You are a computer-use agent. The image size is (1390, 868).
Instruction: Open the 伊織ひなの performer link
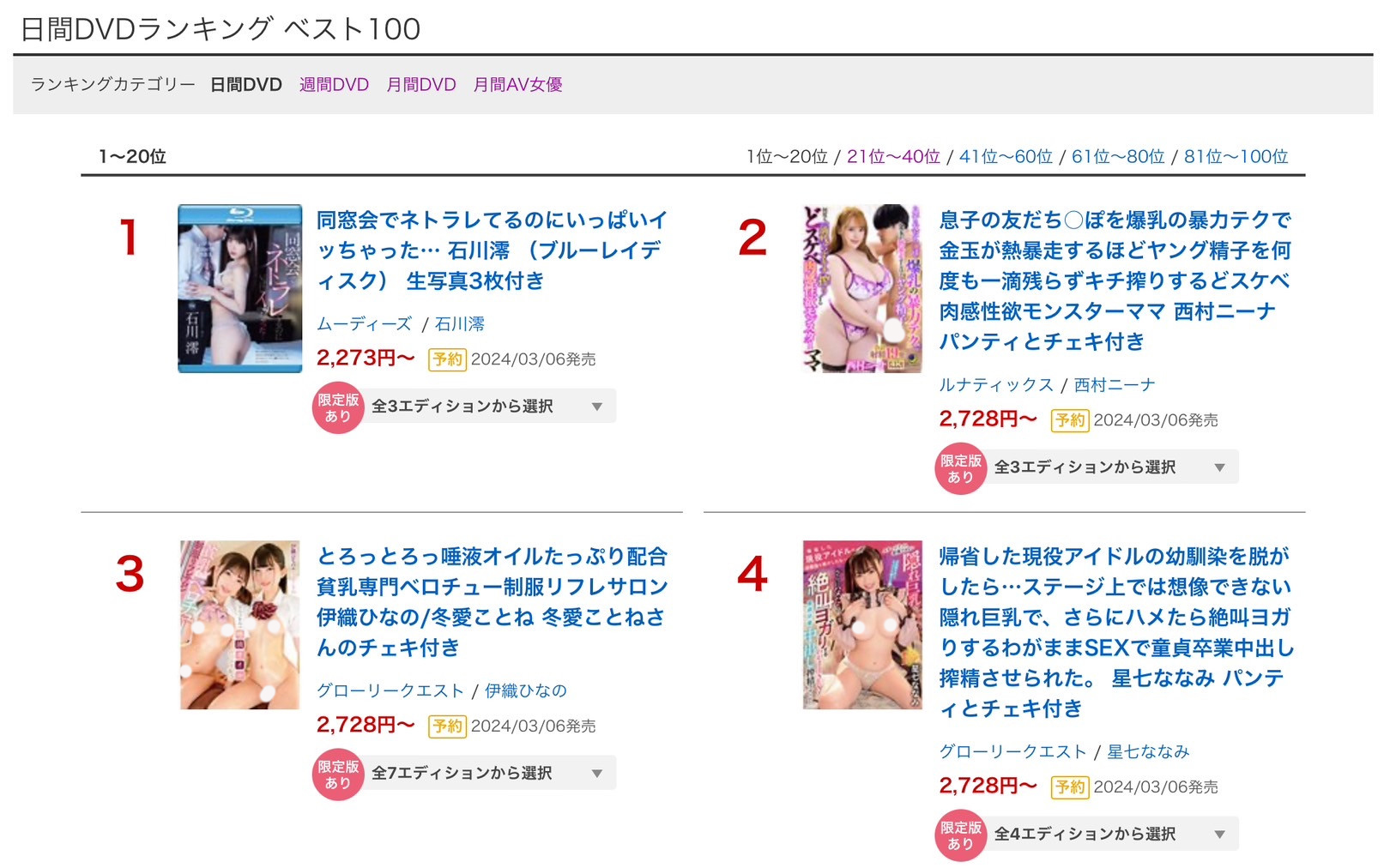click(525, 690)
